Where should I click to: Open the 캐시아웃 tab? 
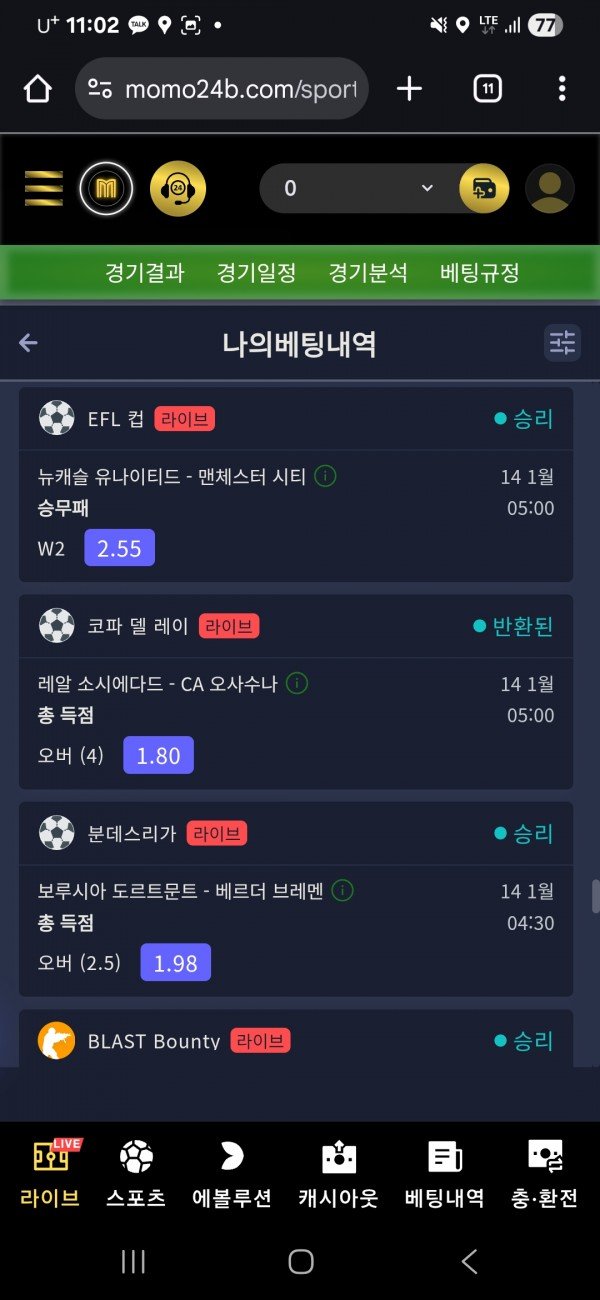point(338,1173)
